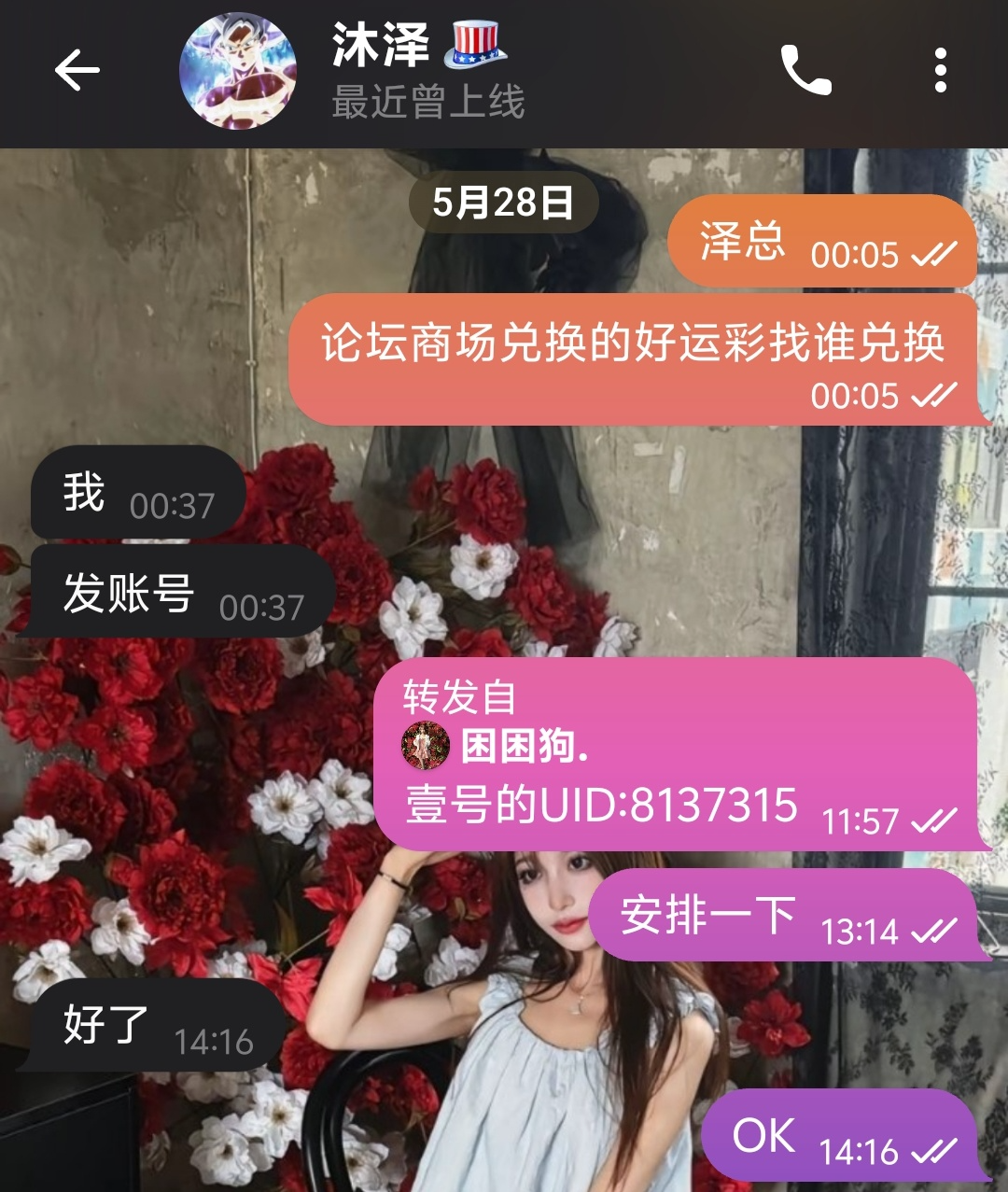Start a voice call with 沐泽
The width and height of the screenshot is (1008, 1192).
click(x=805, y=71)
